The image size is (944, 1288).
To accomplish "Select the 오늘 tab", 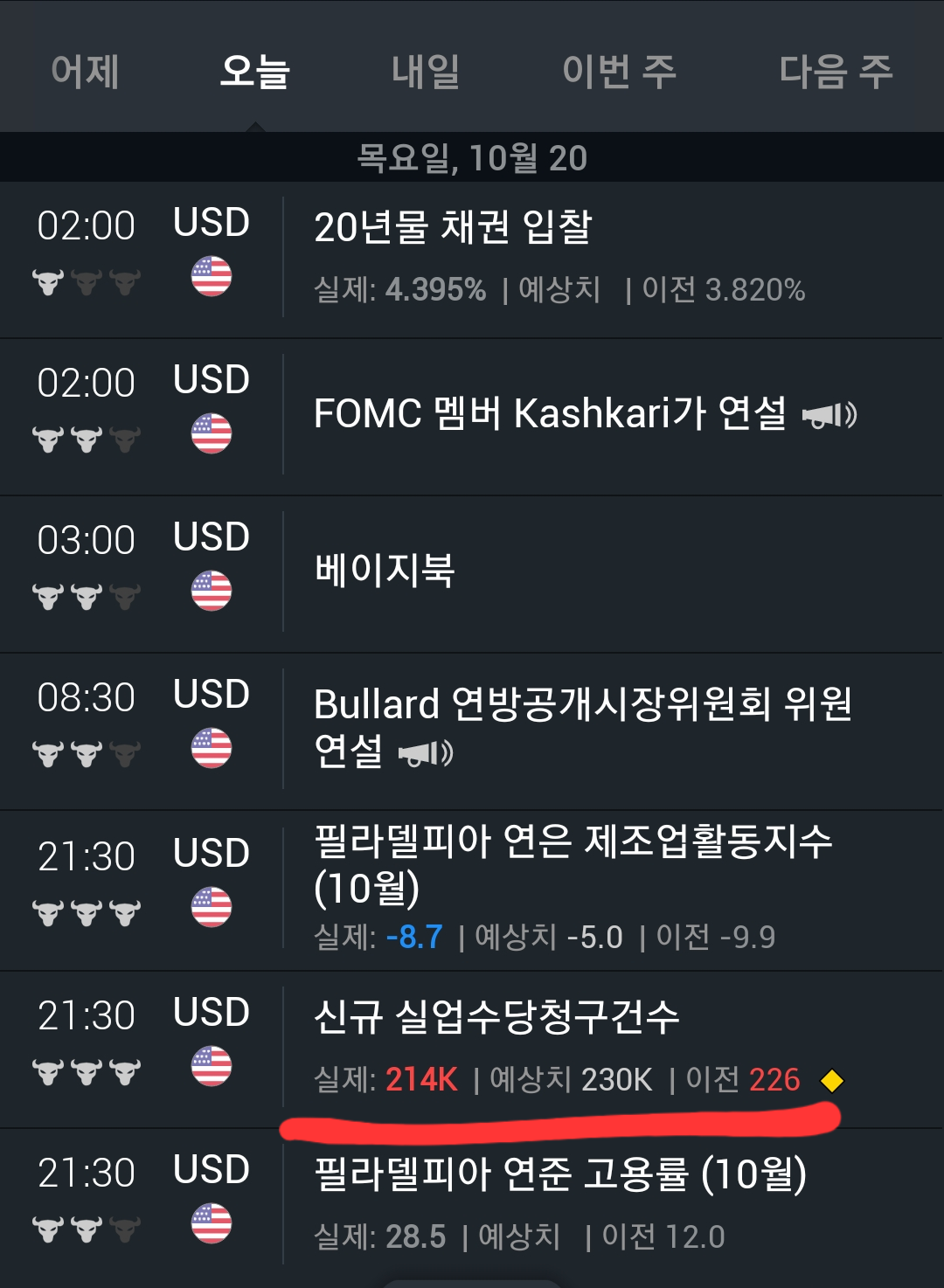I will (254, 72).
